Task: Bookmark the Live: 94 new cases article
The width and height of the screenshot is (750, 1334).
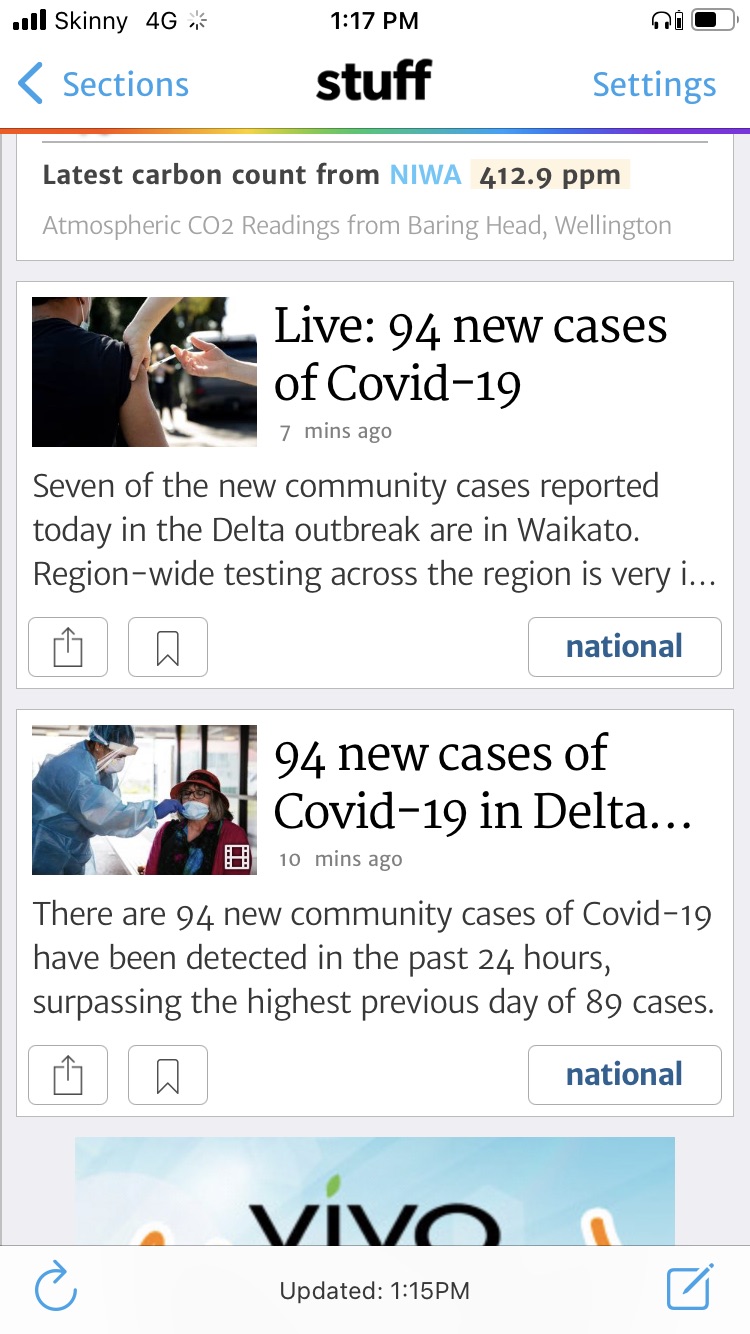Action: (168, 647)
